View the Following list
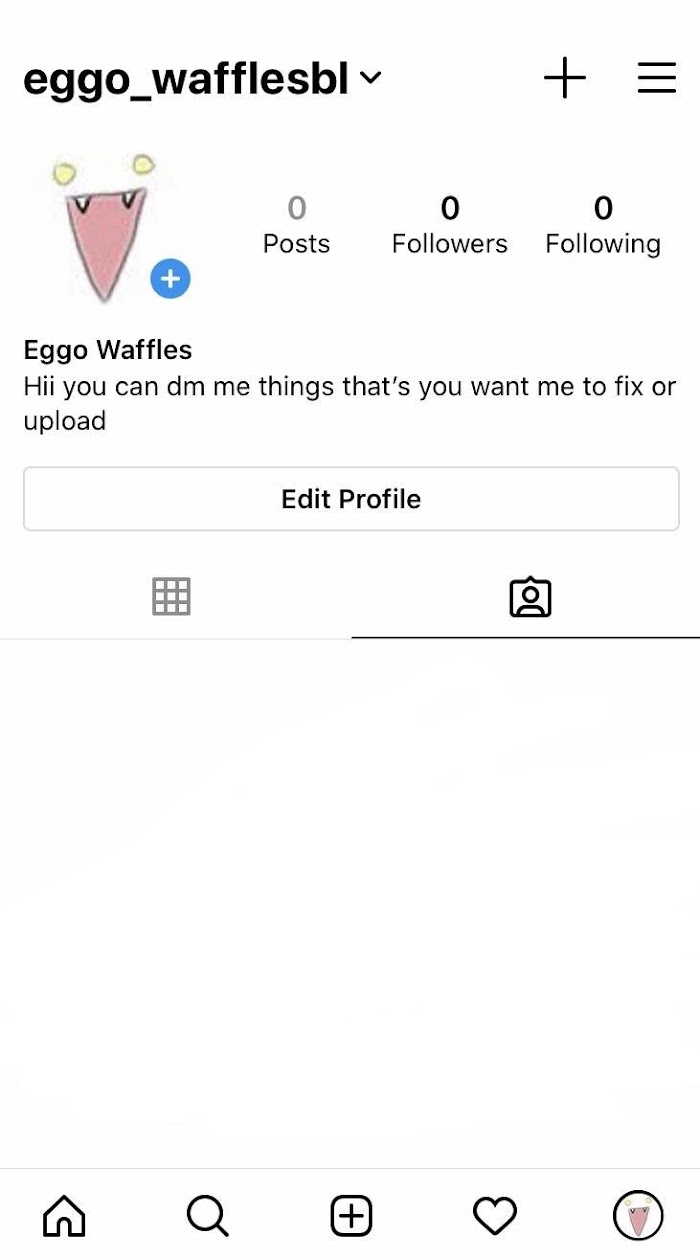 [602, 224]
